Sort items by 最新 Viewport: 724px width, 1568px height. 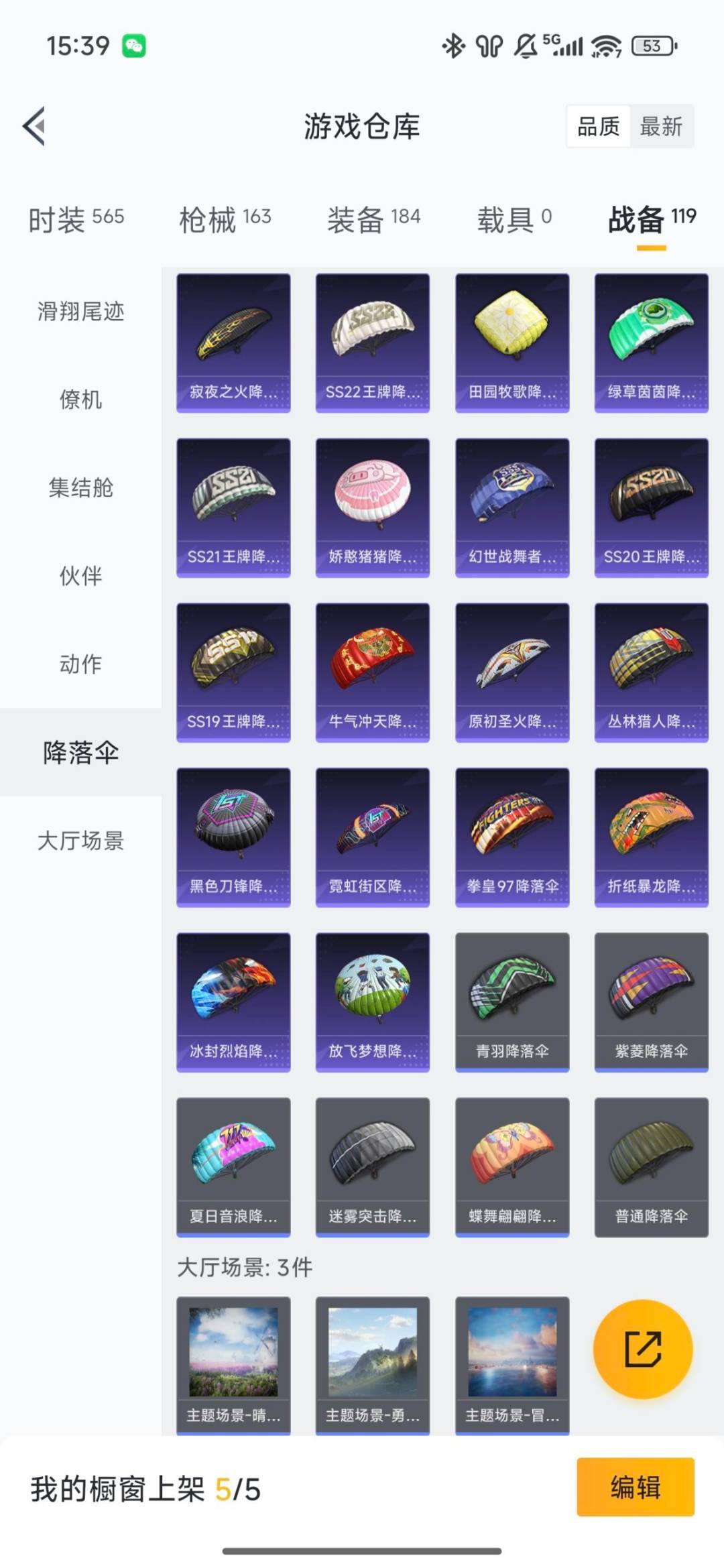pyautogui.click(x=660, y=126)
